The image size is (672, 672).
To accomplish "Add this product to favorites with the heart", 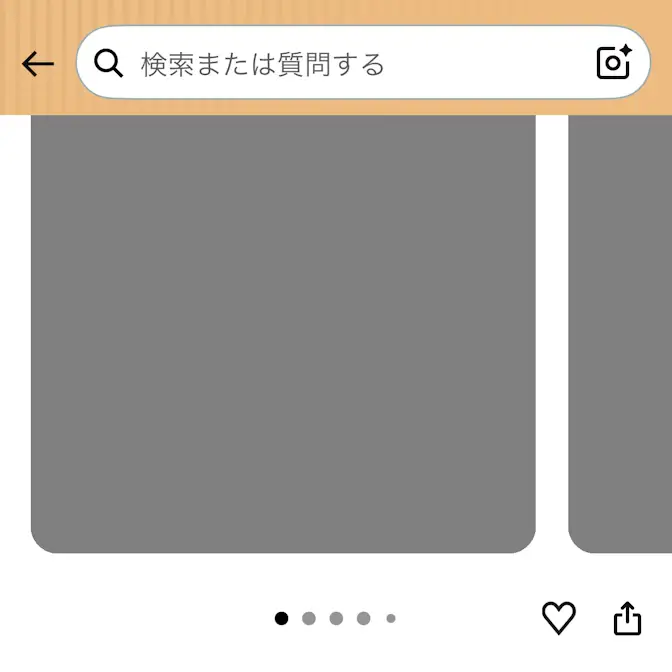I will [559, 618].
